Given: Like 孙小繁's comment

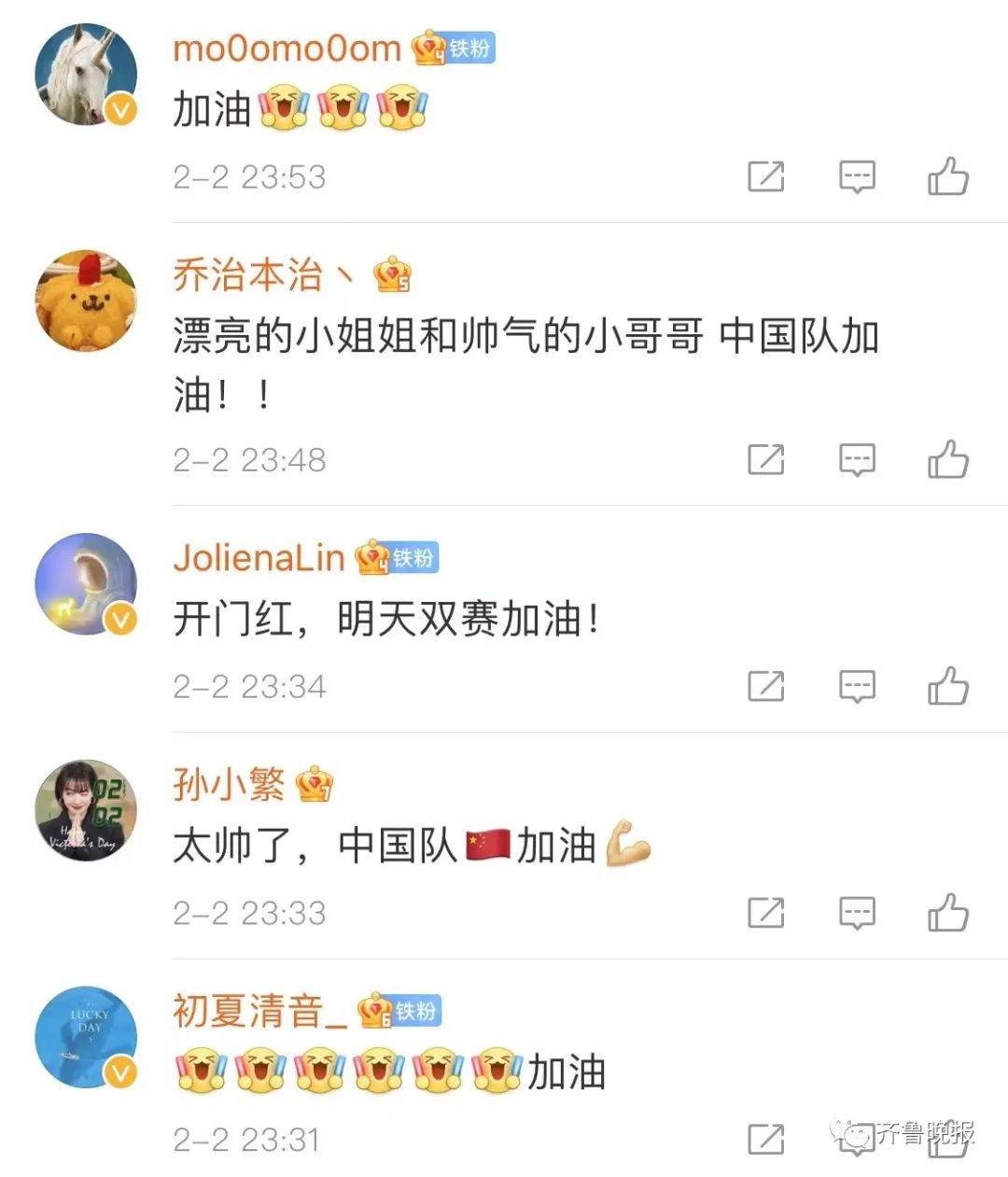Looking at the screenshot, I should (947, 913).
